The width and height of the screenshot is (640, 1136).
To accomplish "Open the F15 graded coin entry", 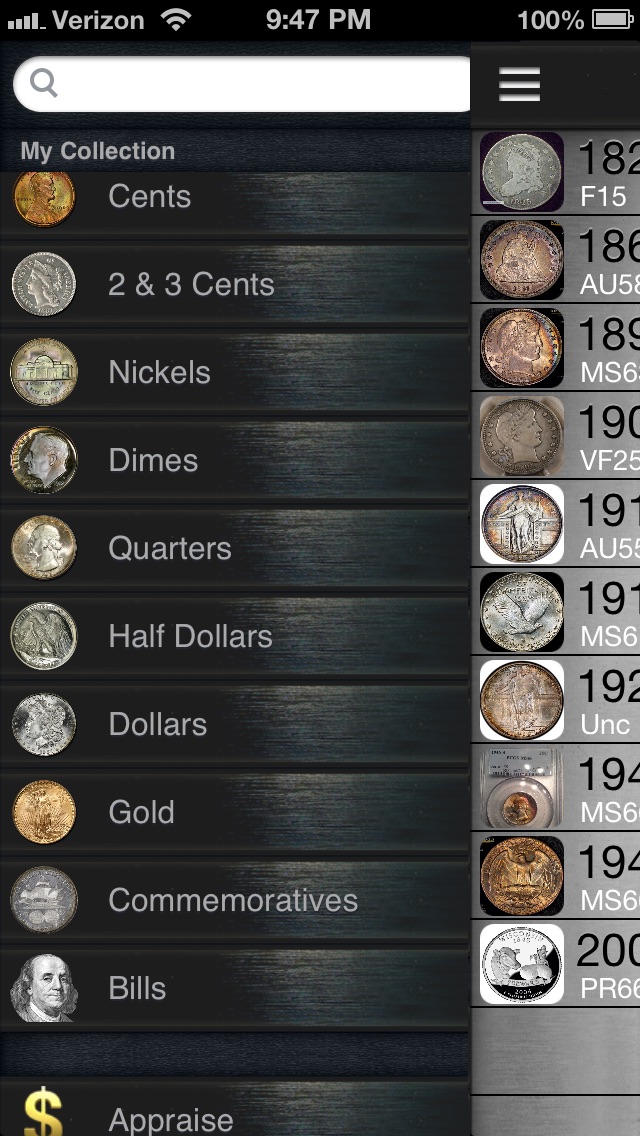I will pos(560,173).
